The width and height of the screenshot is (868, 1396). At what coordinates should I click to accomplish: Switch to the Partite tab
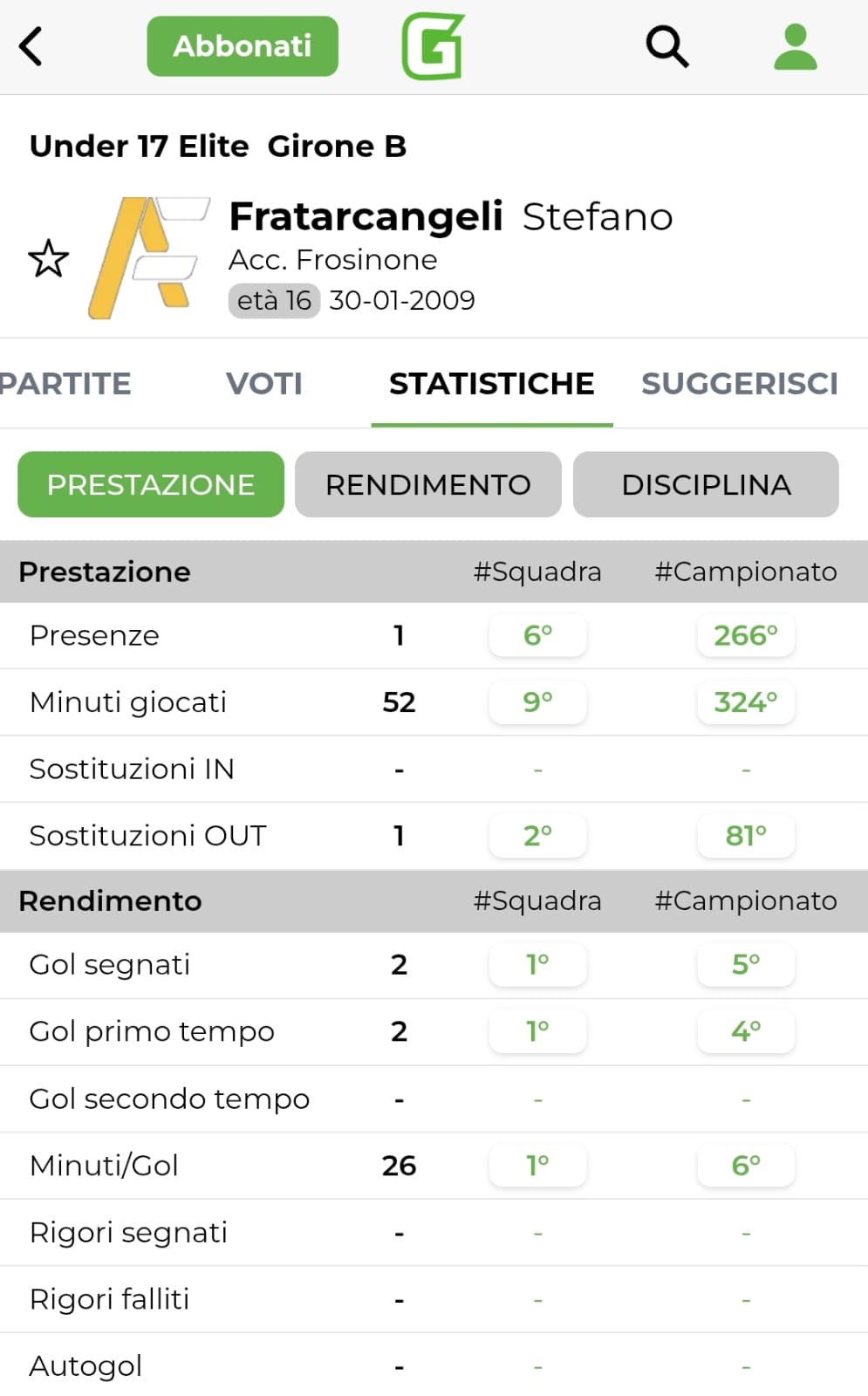pos(65,383)
